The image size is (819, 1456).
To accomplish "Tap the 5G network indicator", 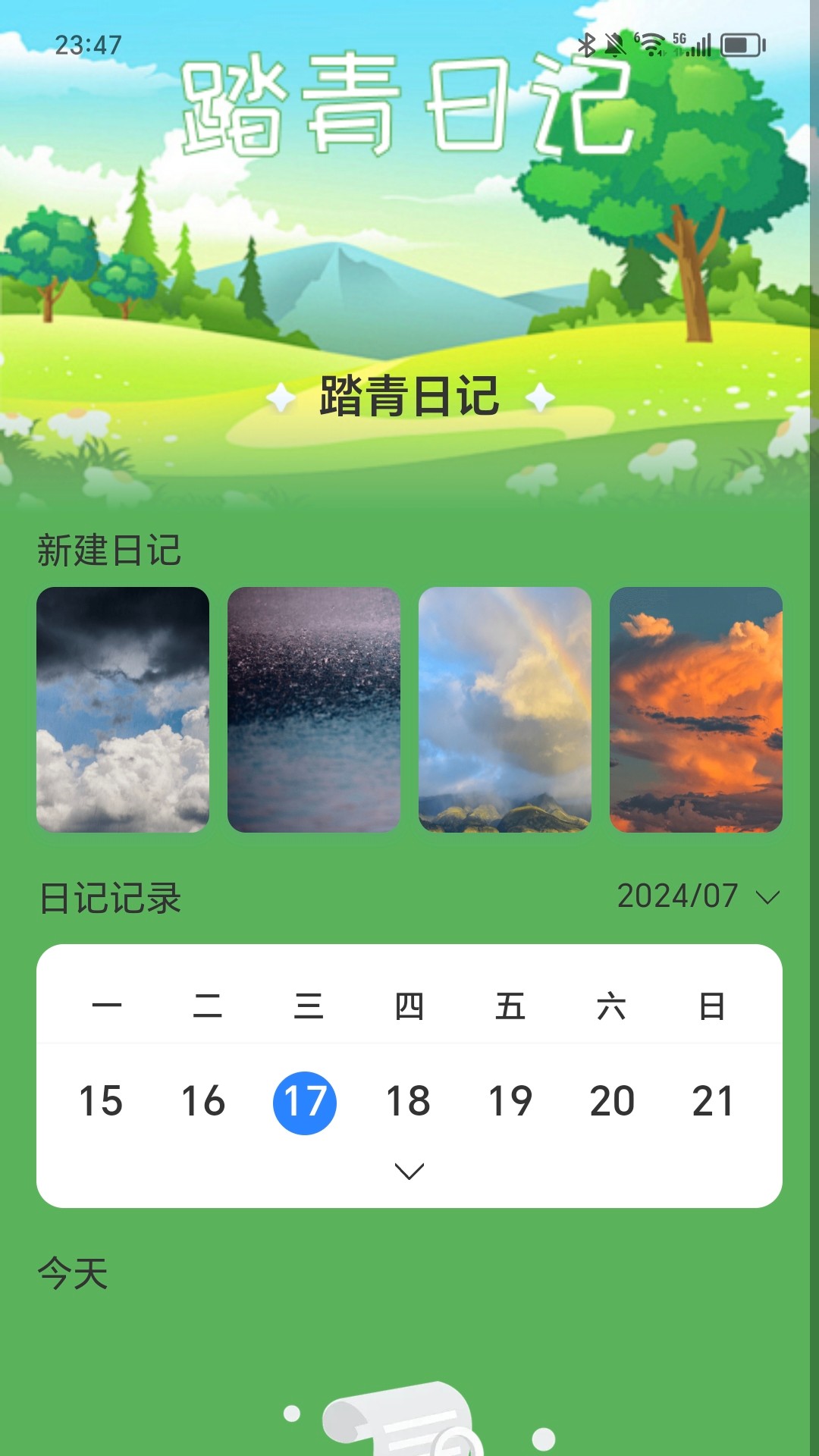I will click(679, 38).
